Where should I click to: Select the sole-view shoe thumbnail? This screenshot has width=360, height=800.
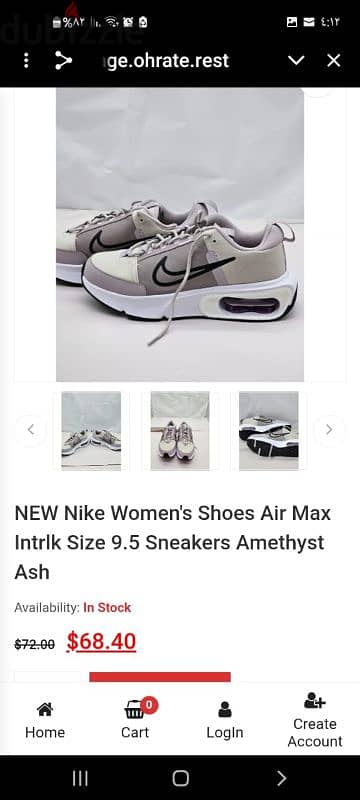pos(269,431)
